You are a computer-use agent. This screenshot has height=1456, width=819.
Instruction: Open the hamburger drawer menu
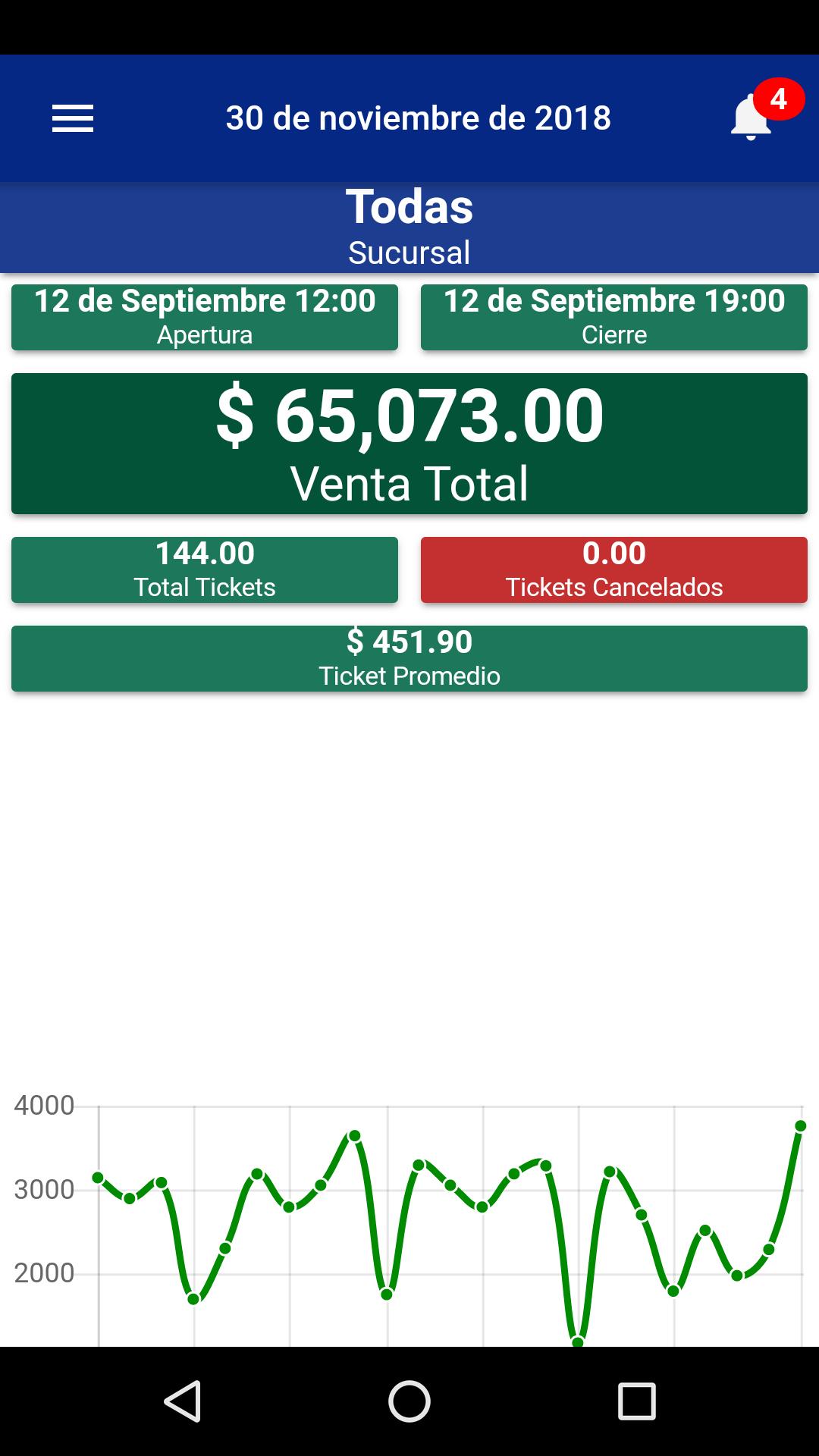[x=73, y=118]
